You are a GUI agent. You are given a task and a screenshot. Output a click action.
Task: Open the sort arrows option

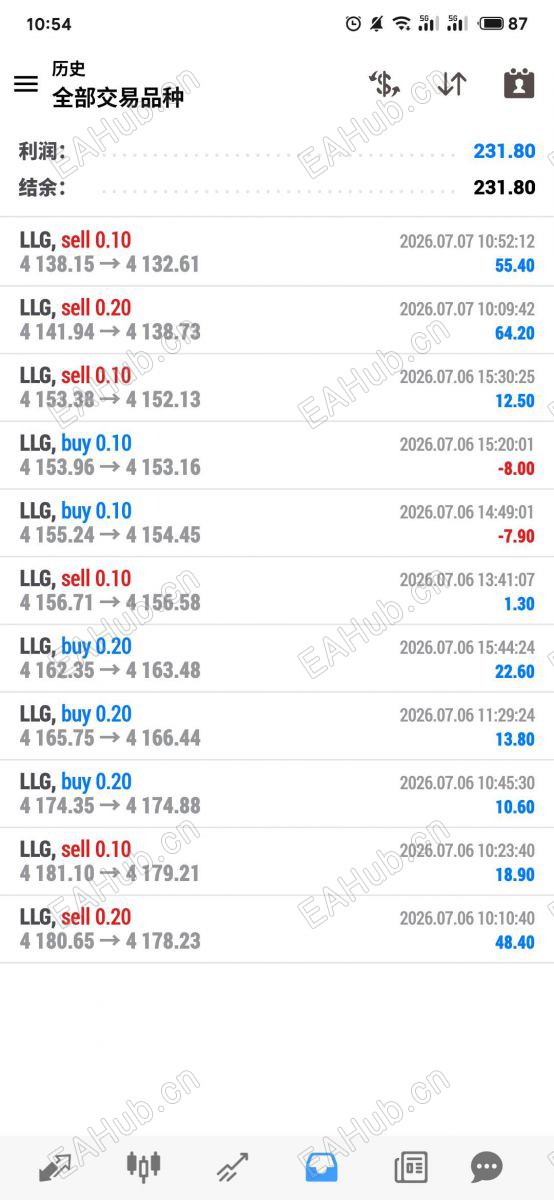pyautogui.click(x=451, y=84)
